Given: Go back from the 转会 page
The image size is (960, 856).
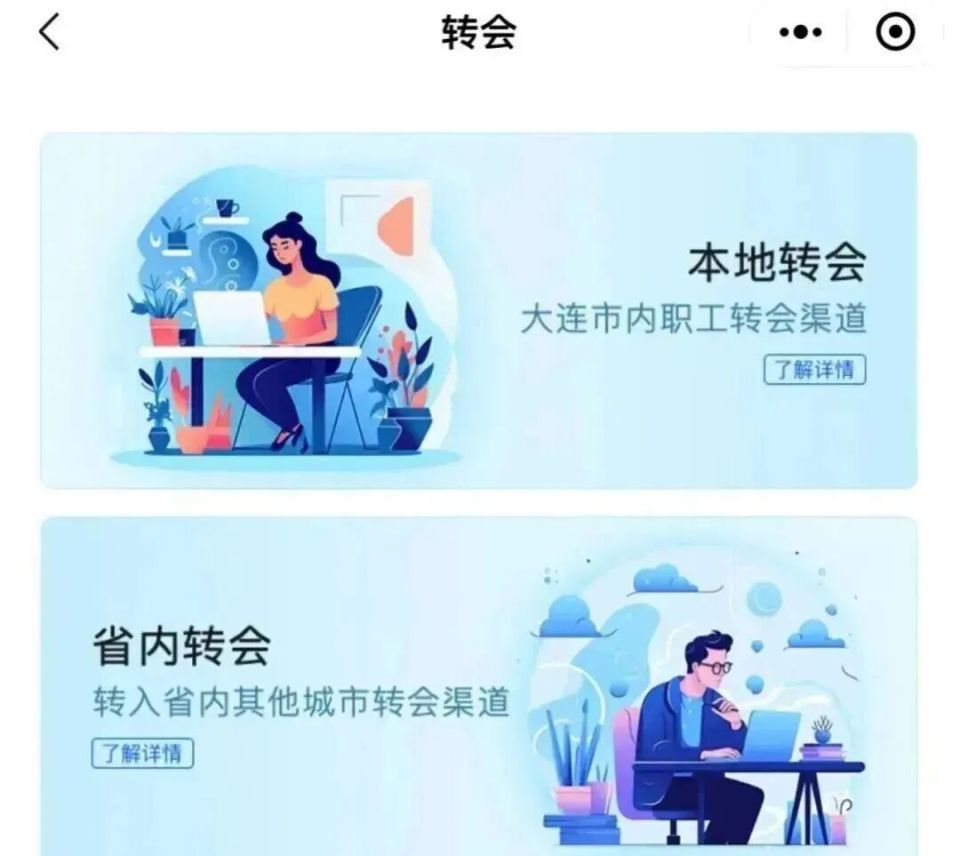Looking at the screenshot, I should coord(49,32).
